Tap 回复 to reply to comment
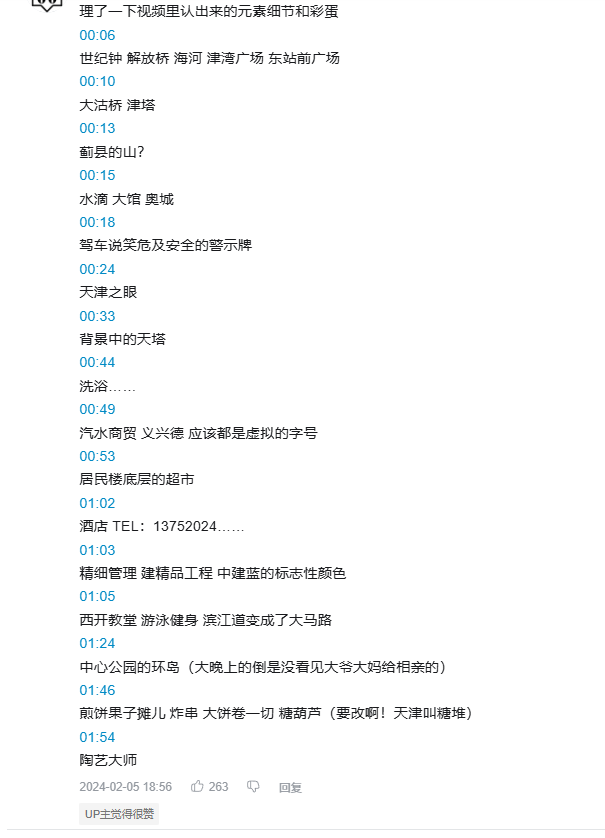Screen dimensions: 605x838 click(x=290, y=788)
